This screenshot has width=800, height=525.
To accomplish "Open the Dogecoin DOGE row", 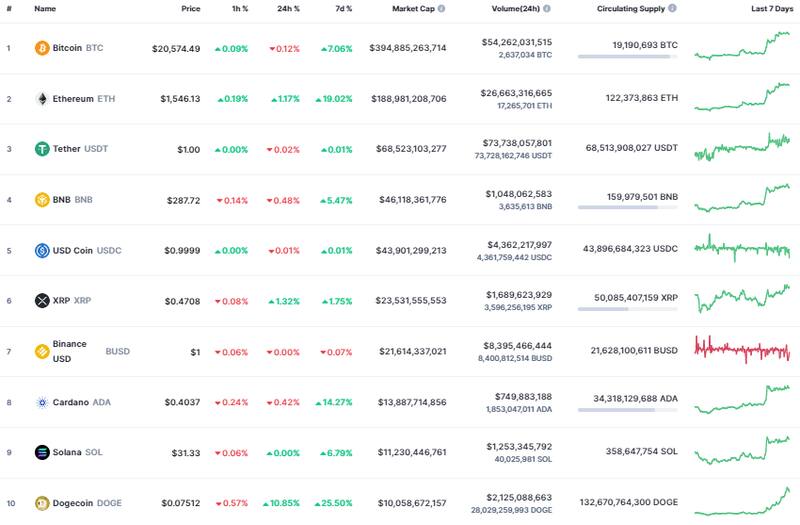I will pyautogui.click(x=77, y=503).
